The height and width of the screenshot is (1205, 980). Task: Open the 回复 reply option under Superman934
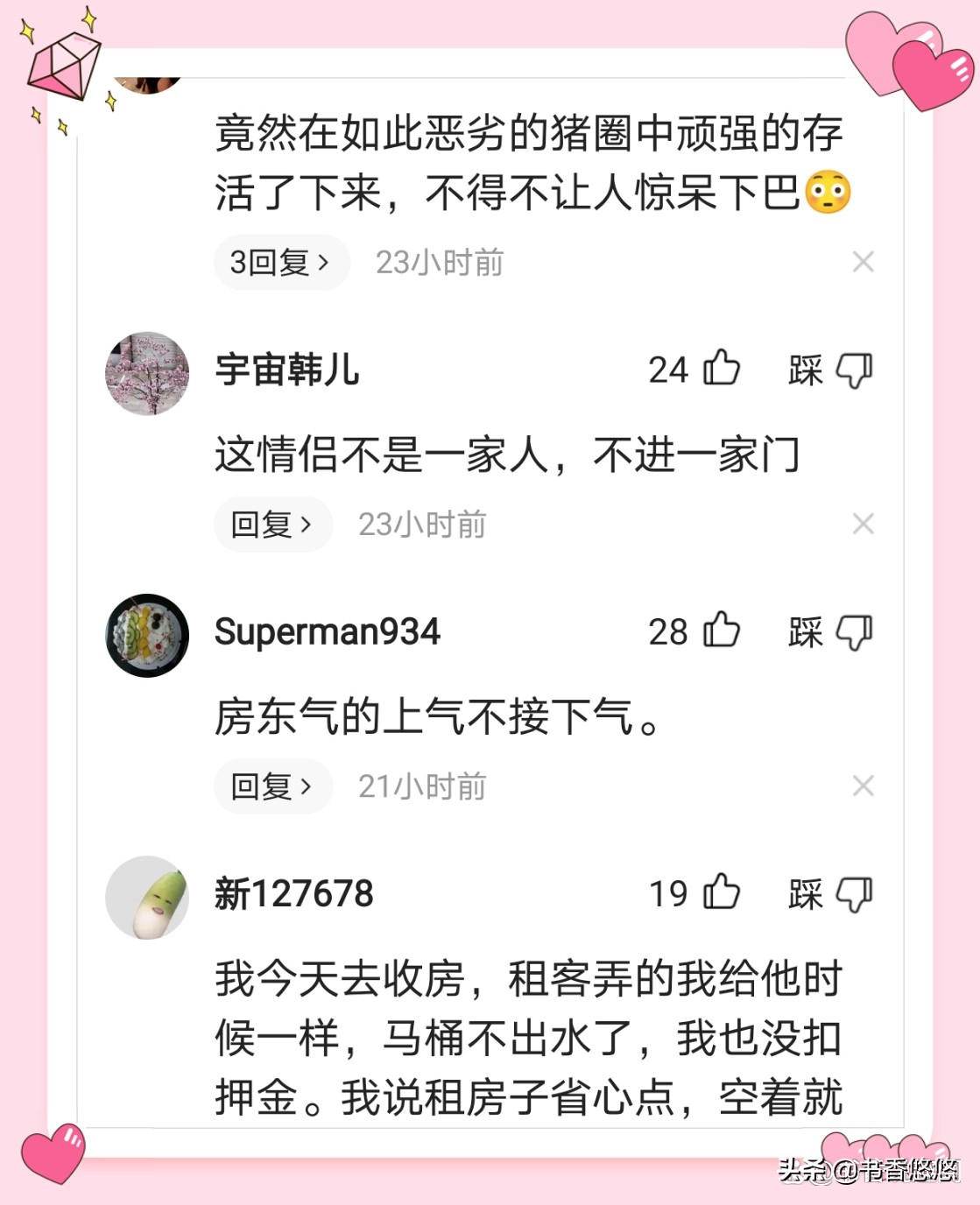point(271,786)
